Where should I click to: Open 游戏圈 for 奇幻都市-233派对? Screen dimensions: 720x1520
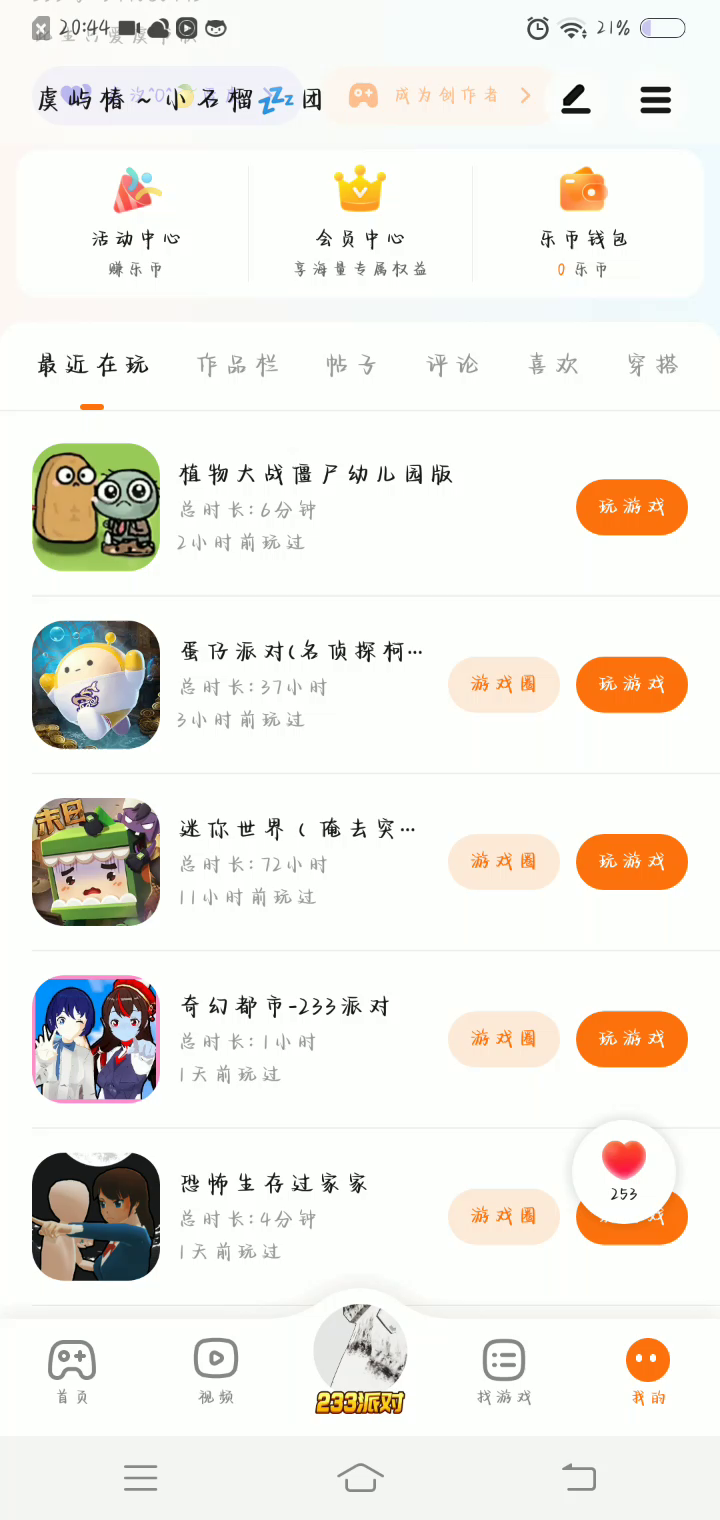(x=503, y=1039)
